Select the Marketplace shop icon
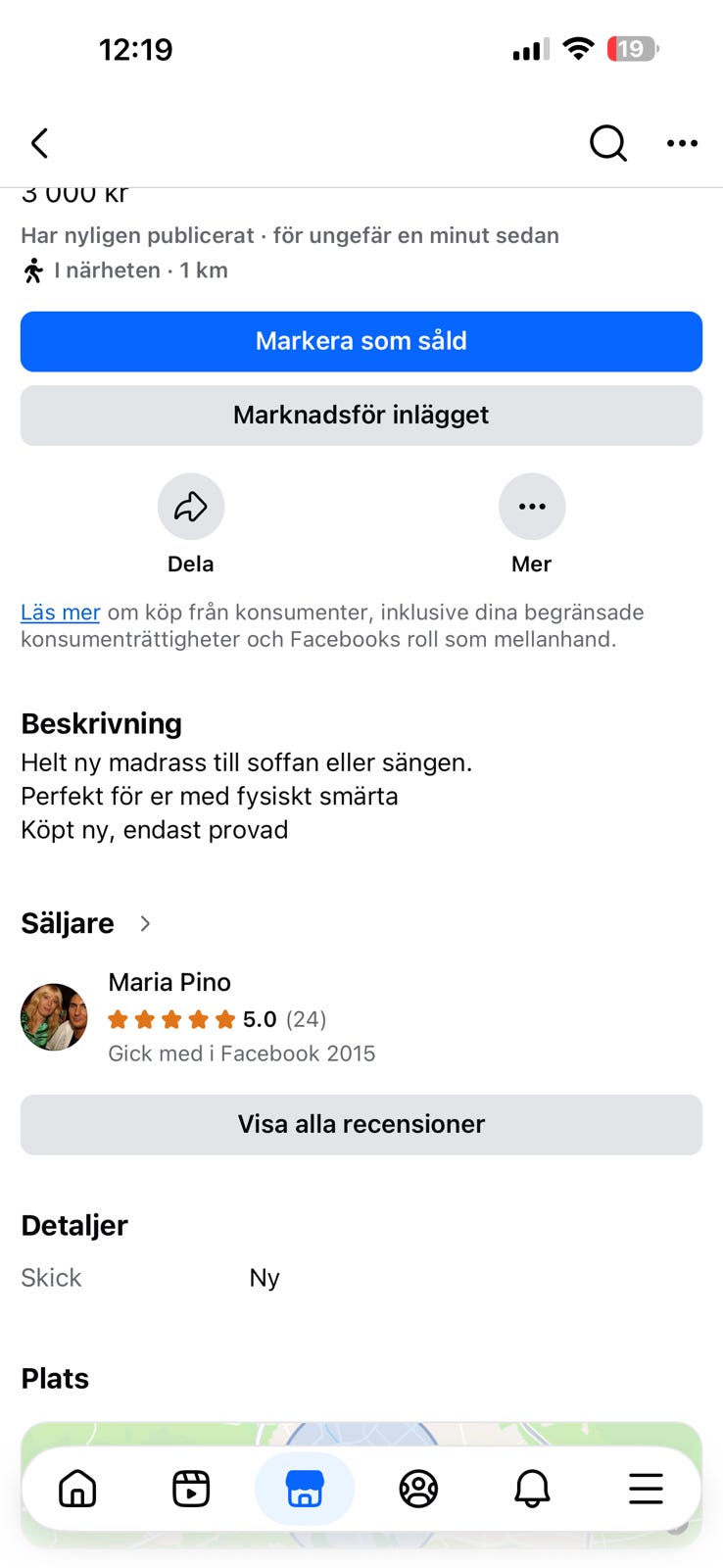 coord(305,1489)
